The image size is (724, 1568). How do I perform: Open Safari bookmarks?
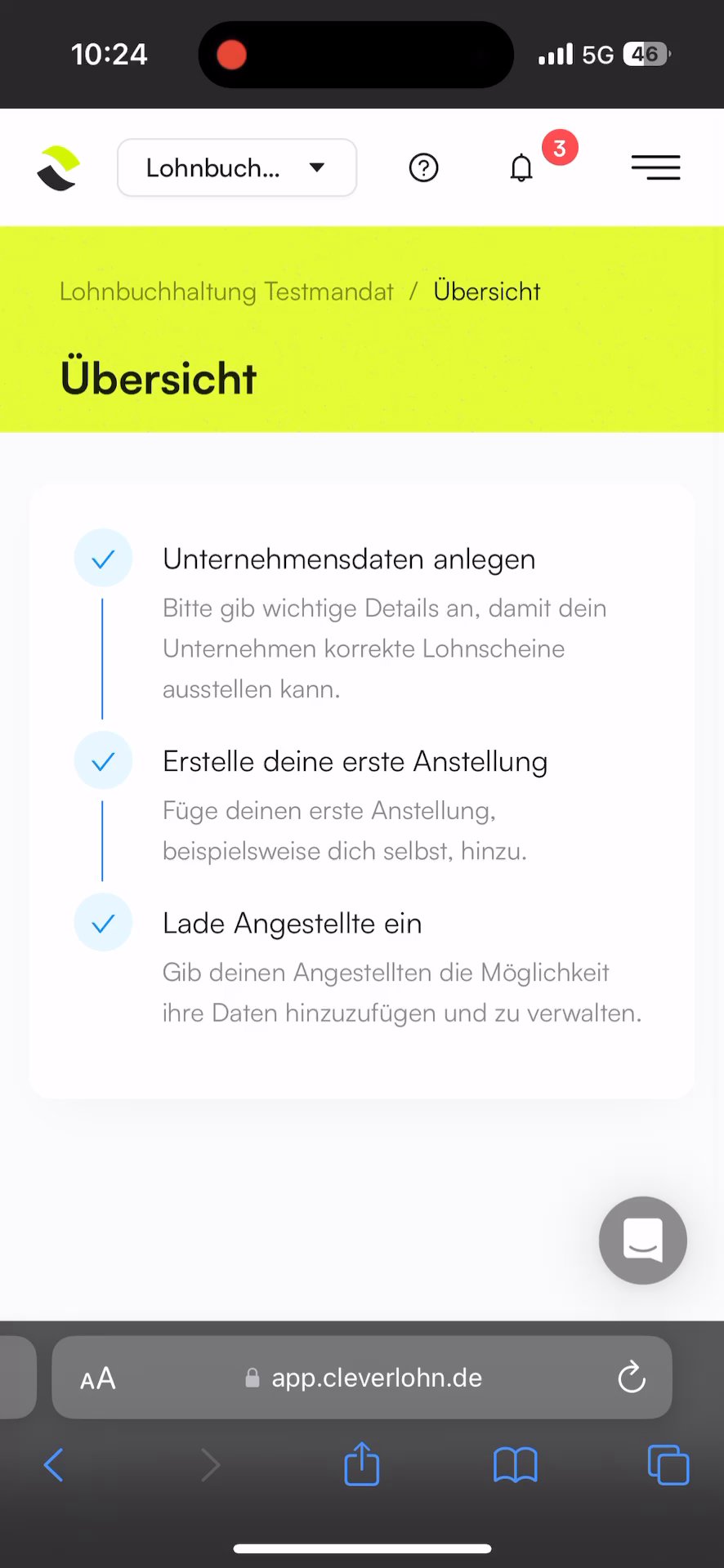click(515, 1464)
